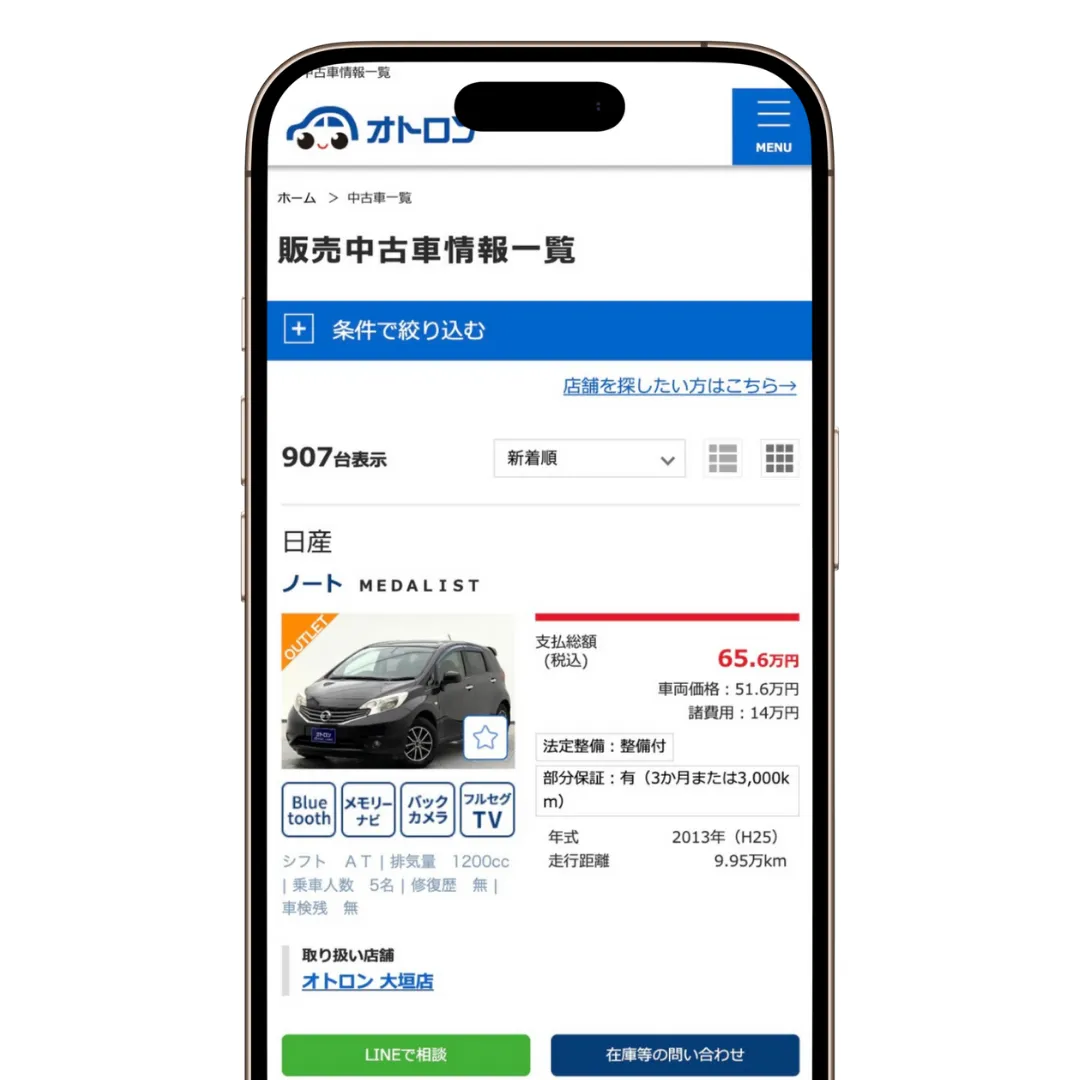The width and height of the screenshot is (1080, 1080).
Task: Switch to grid view layout
Action: click(779, 459)
